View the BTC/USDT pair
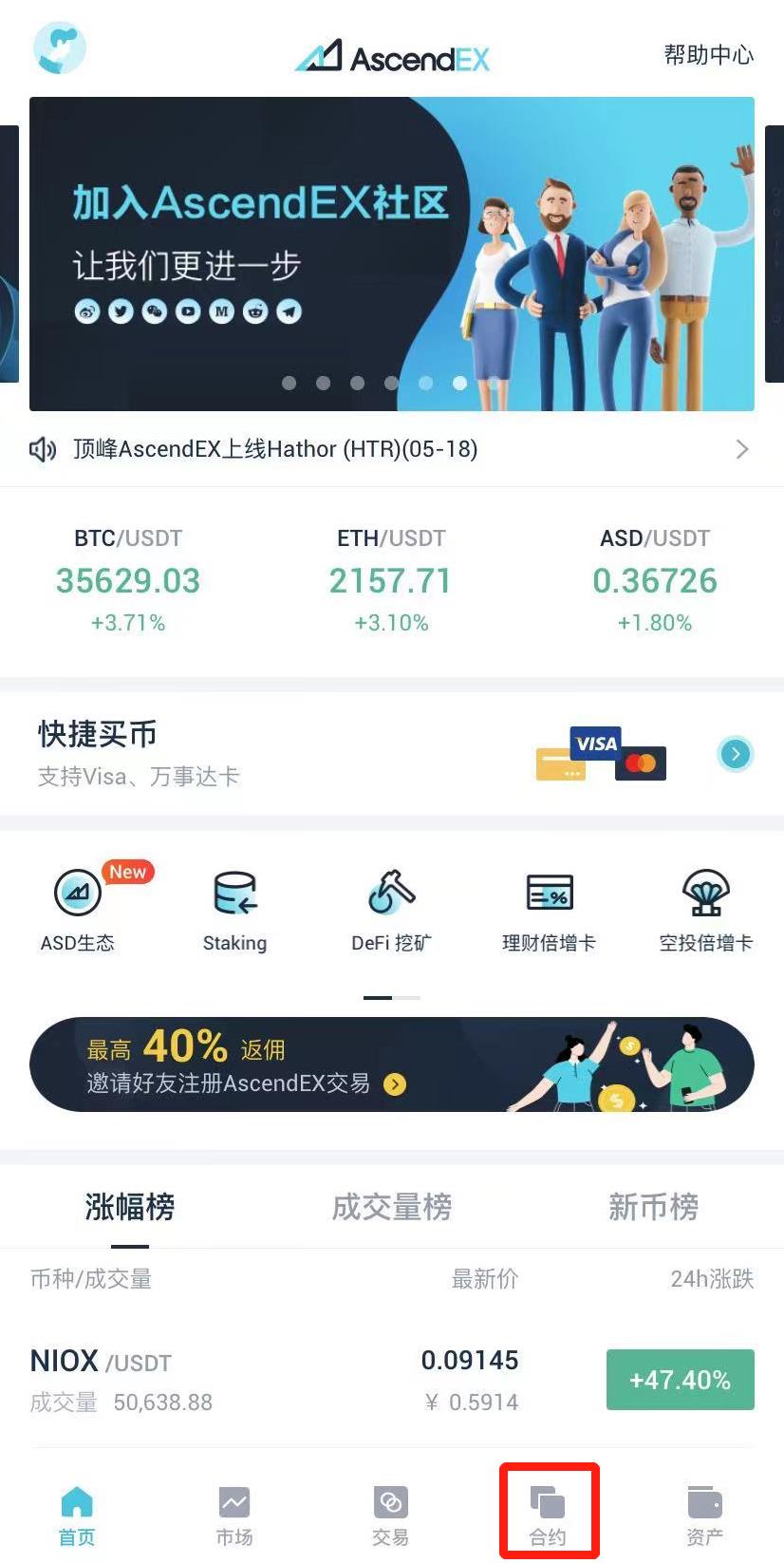 click(x=128, y=580)
